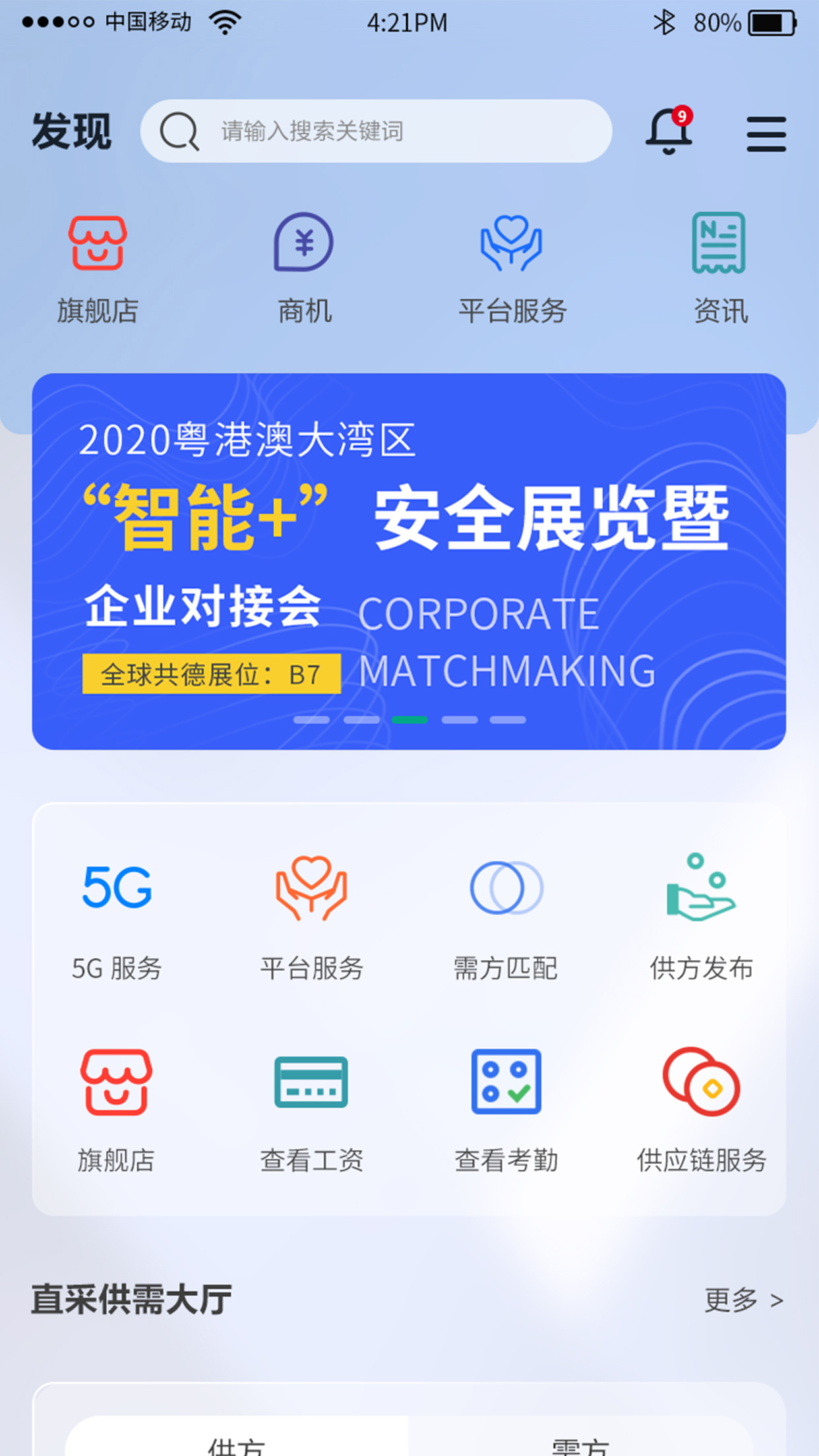Open notifications via the bell icon
The height and width of the screenshot is (1456, 819).
669,131
